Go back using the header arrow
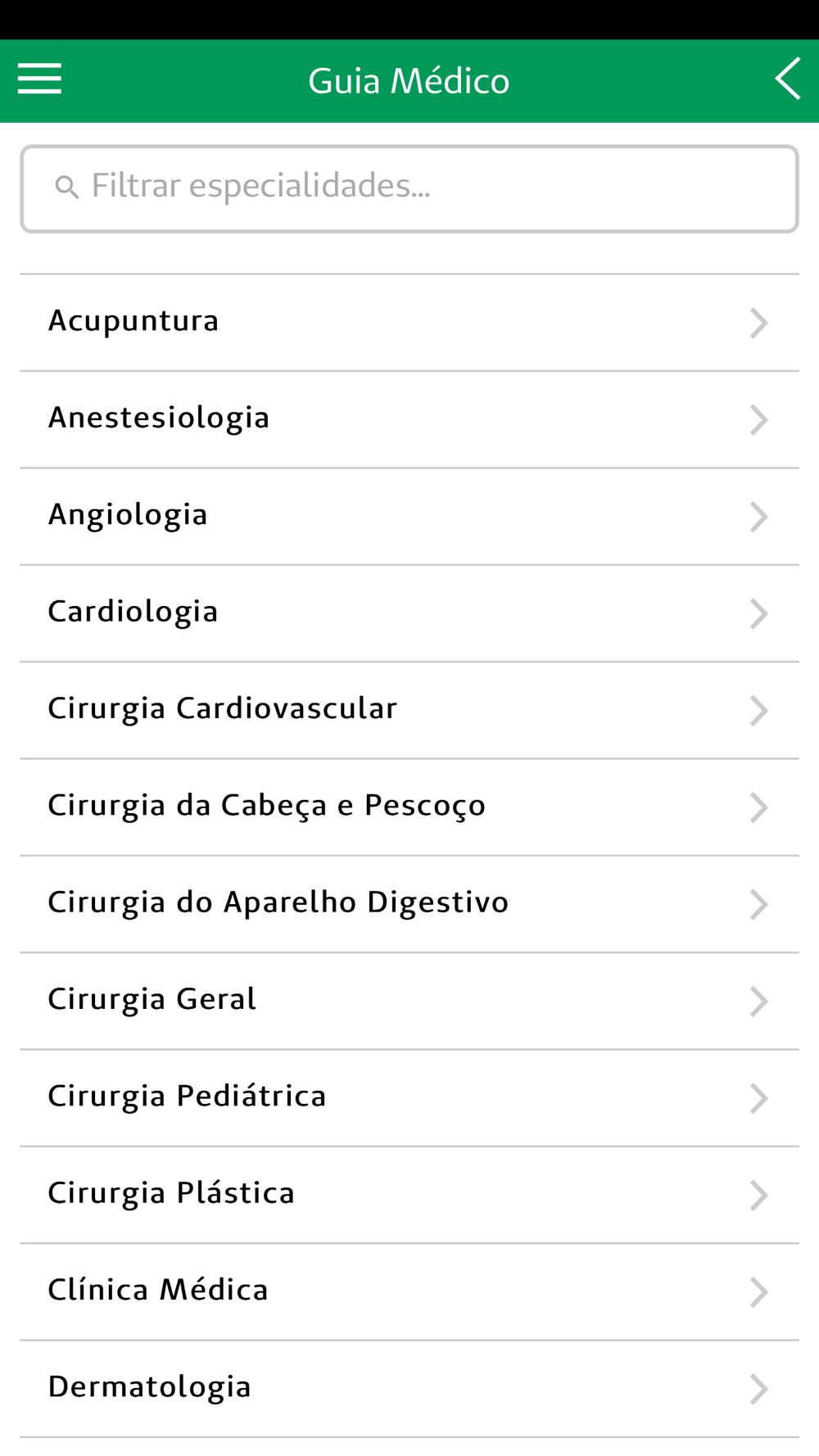Screen dimensions: 819x1456 [787, 79]
